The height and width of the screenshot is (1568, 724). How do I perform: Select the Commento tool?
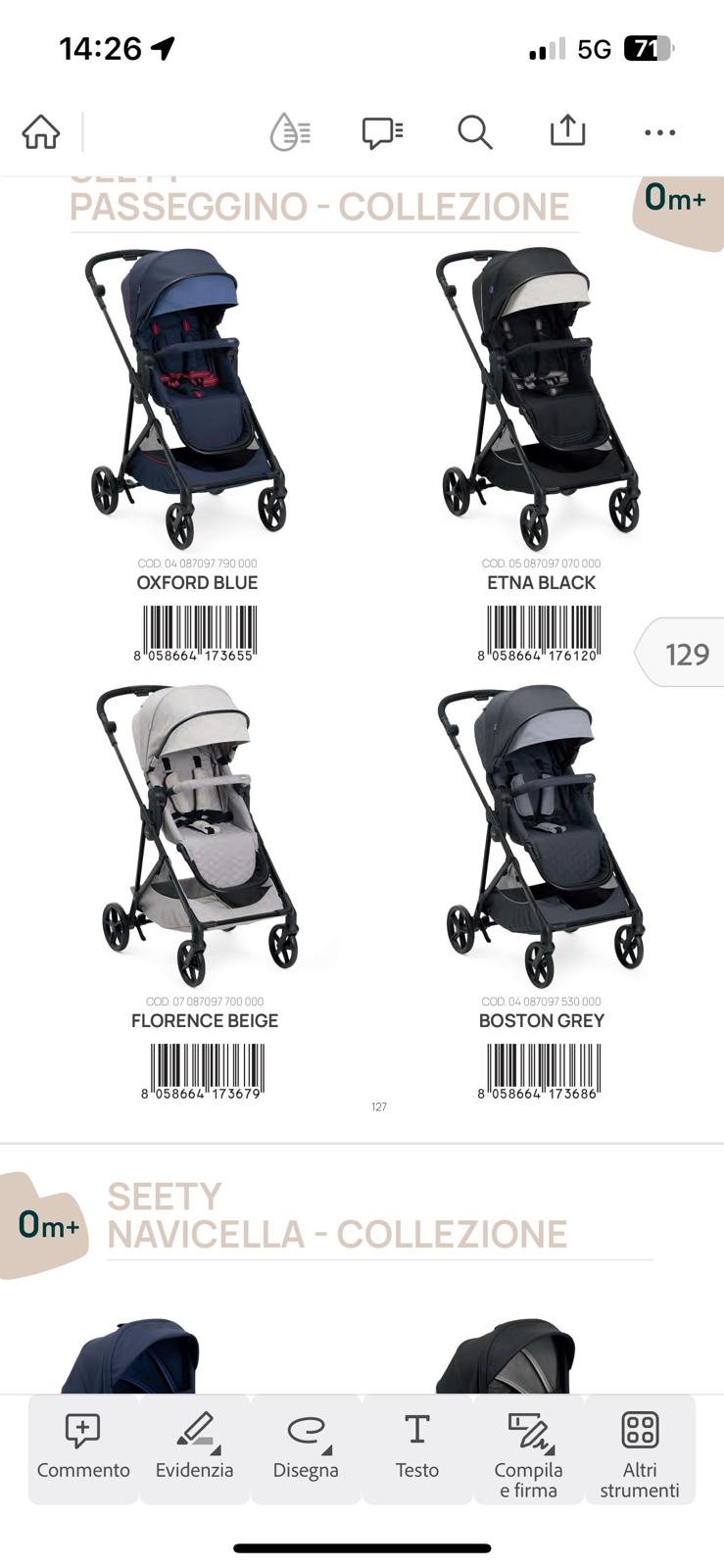point(83,1448)
